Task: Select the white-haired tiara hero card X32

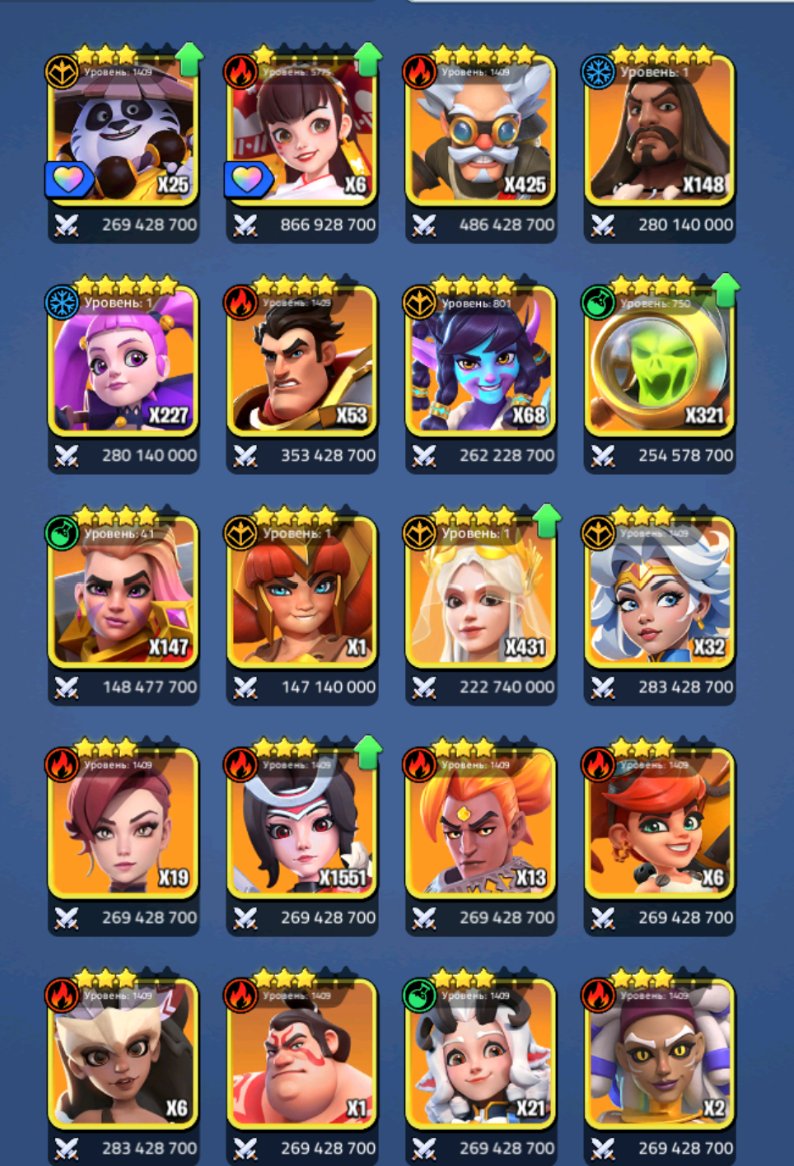Action: coord(659,593)
